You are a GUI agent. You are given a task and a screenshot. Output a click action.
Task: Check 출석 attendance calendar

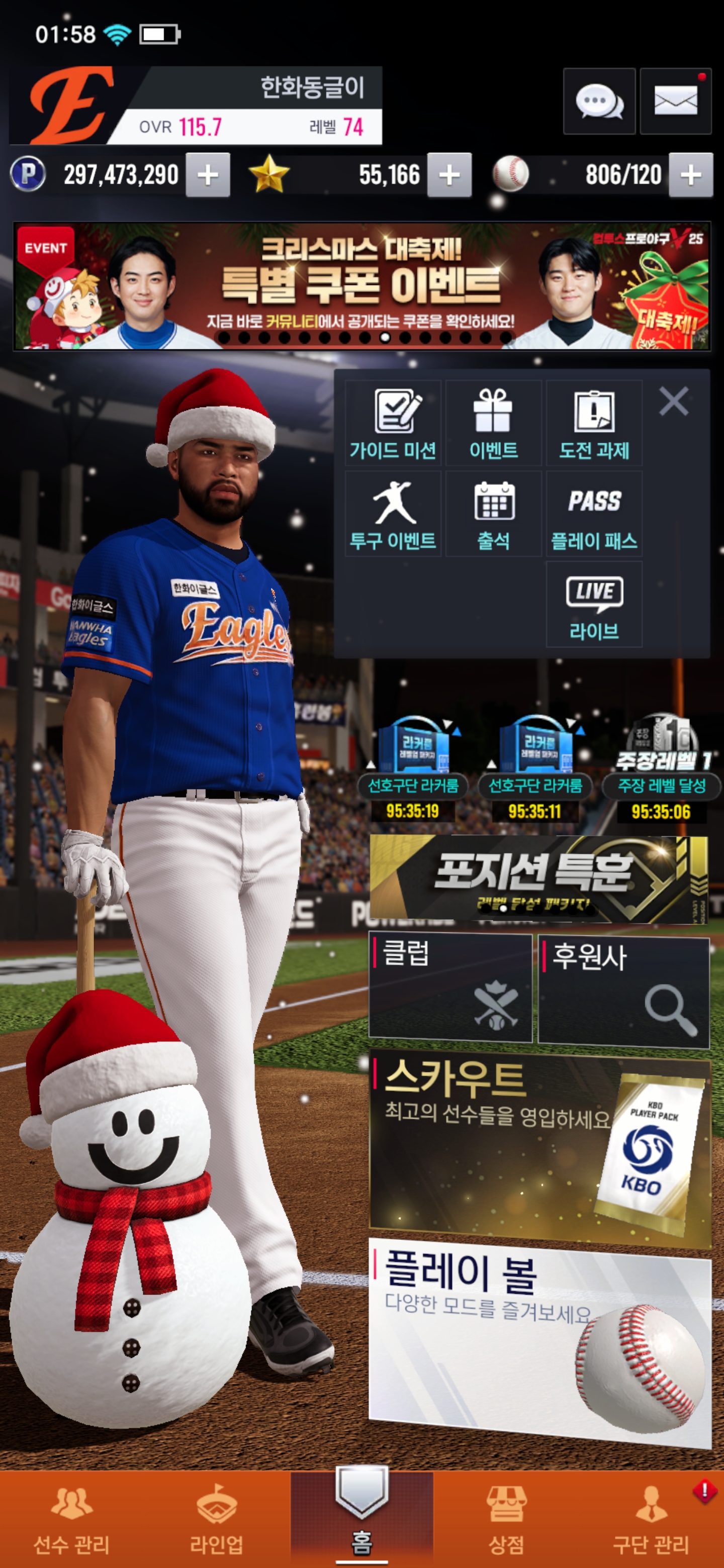click(493, 514)
